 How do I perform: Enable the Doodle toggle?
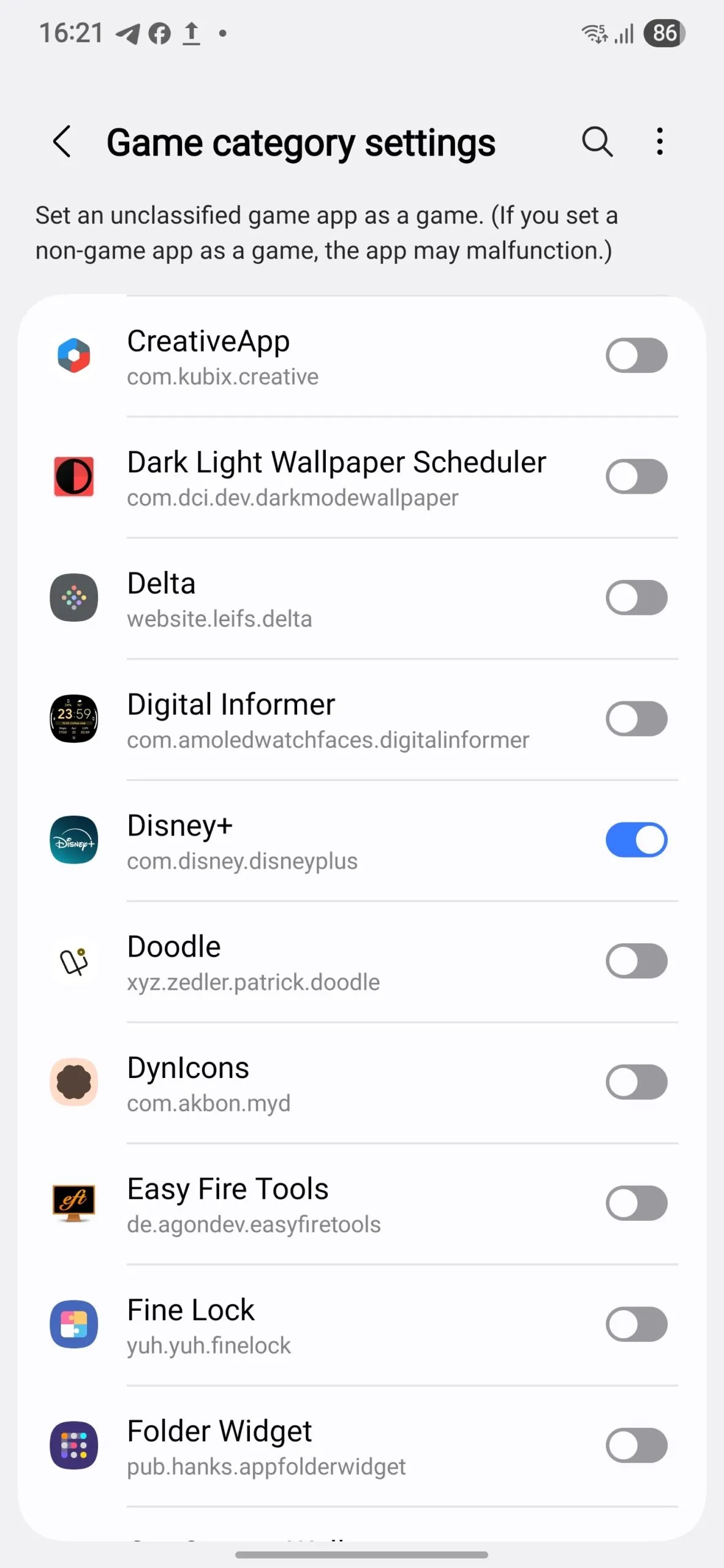636,961
